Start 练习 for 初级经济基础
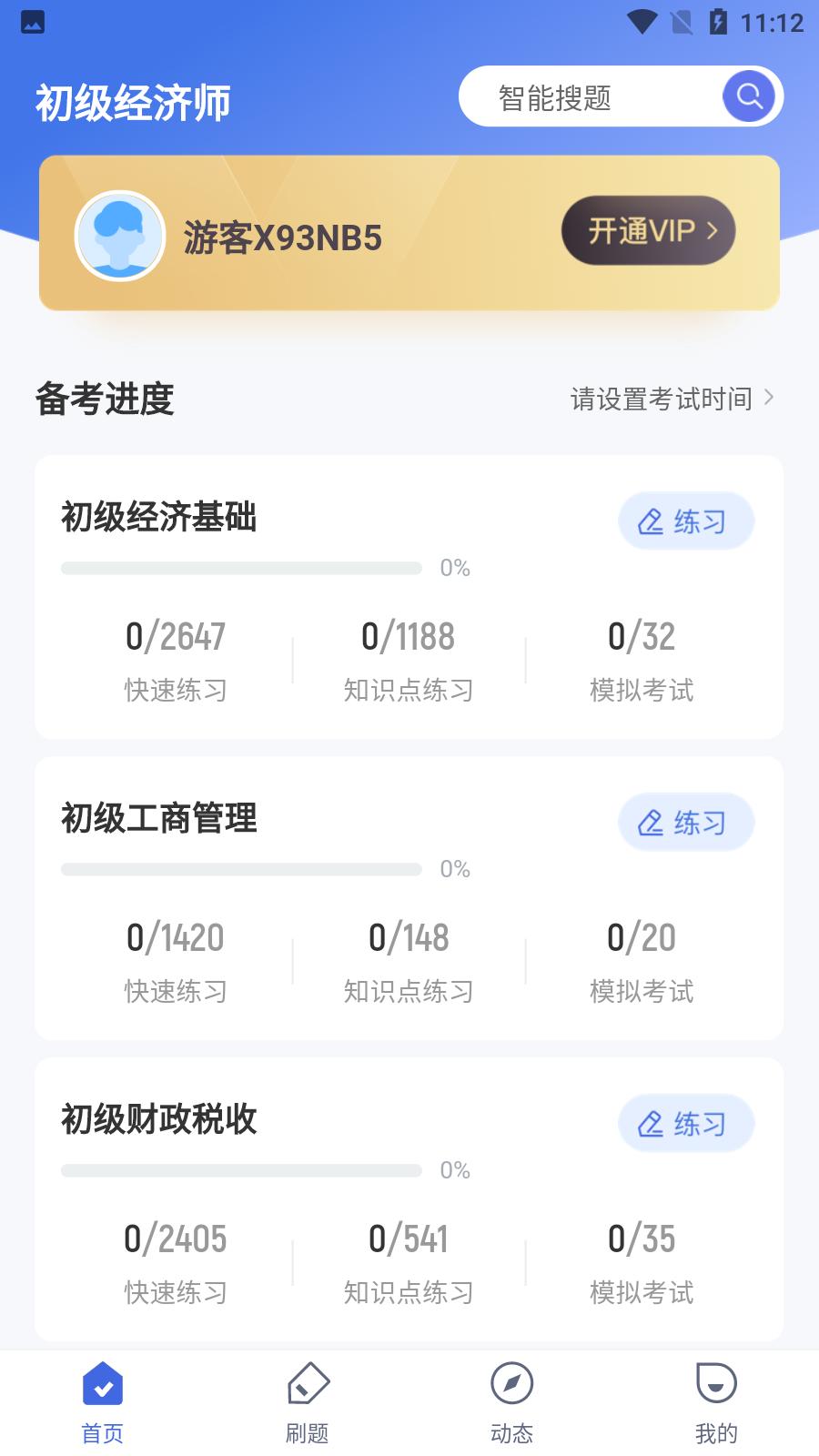This screenshot has height=1456, width=819. click(686, 521)
